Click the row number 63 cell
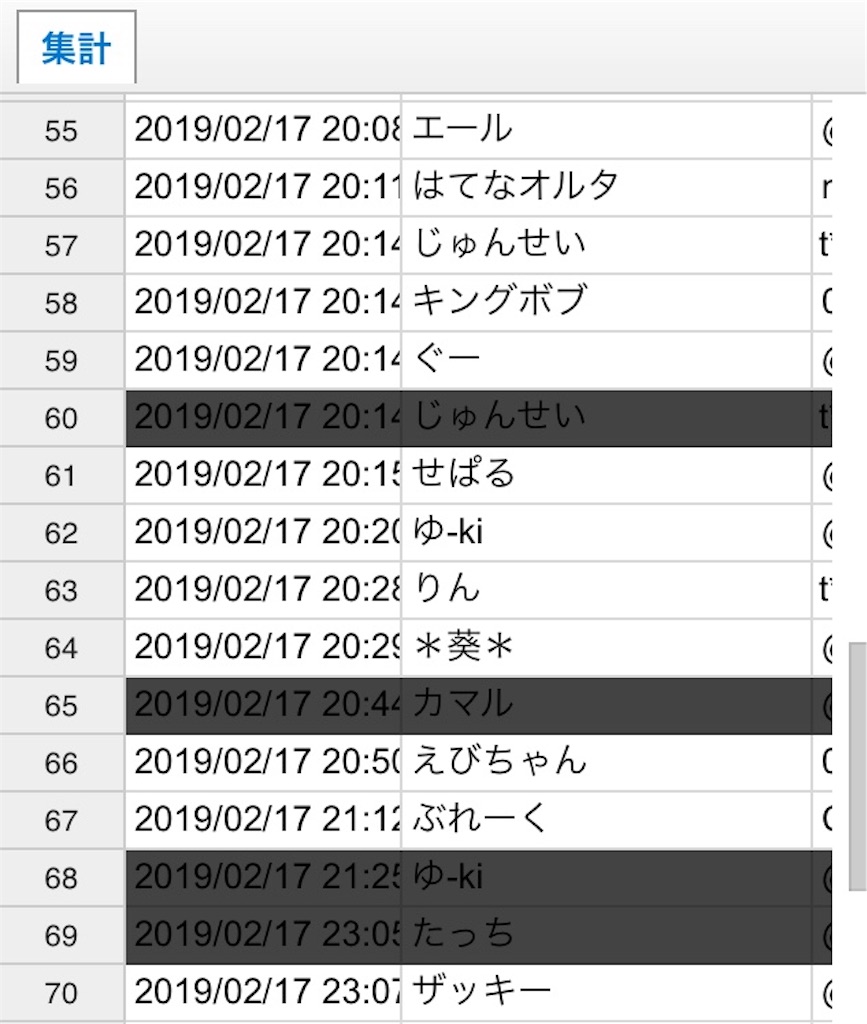Viewport: 867px width, 1024px height. point(61,590)
